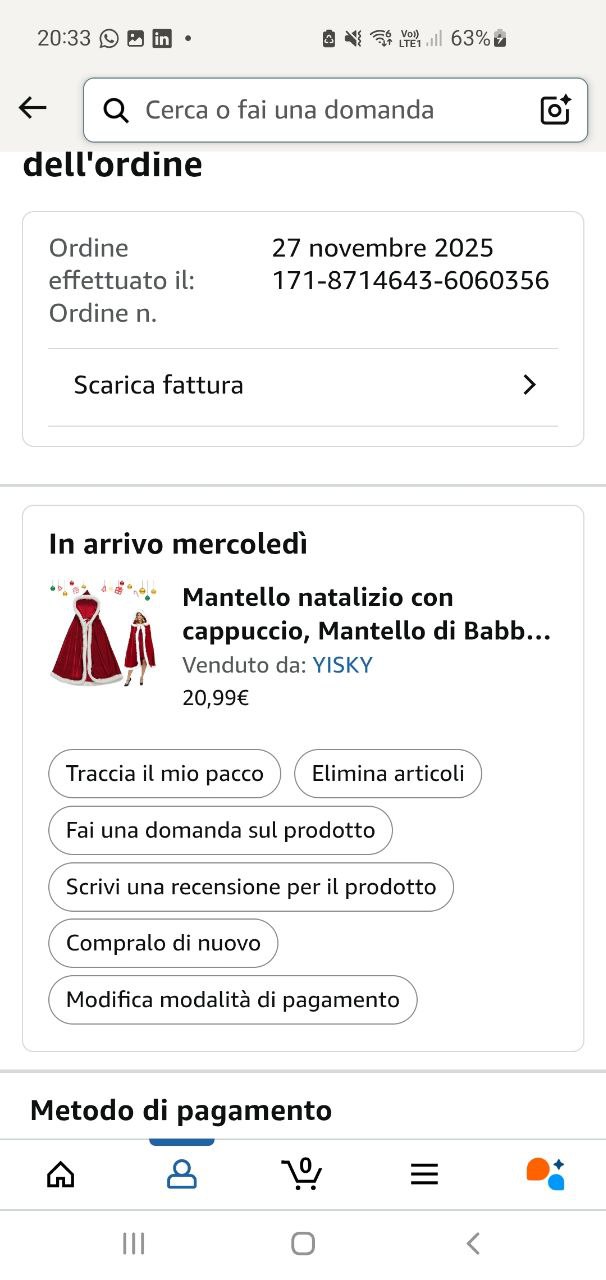Tap Traccia il mio pacco
The width and height of the screenshot is (606, 1280).
(x=165, y=774)
